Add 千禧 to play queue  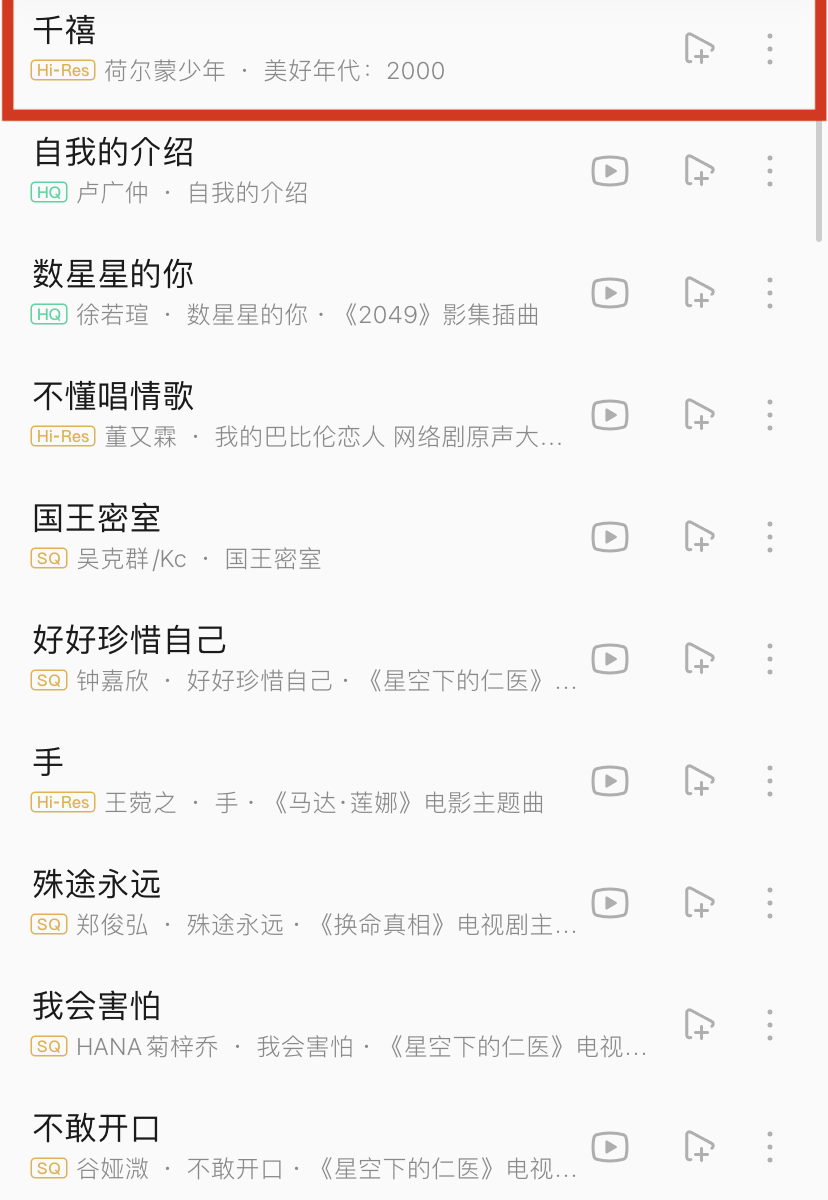[699, 49]
